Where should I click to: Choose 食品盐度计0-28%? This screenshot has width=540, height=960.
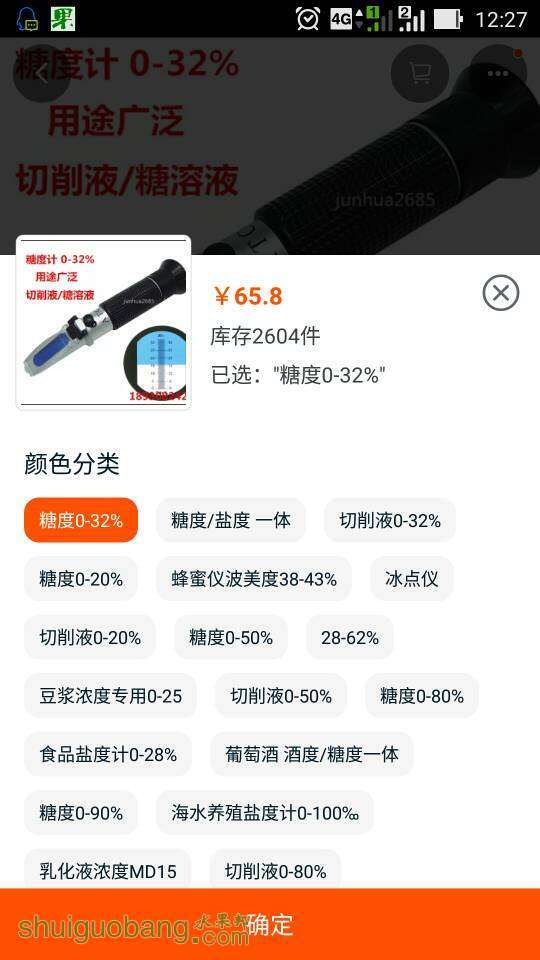108,754
